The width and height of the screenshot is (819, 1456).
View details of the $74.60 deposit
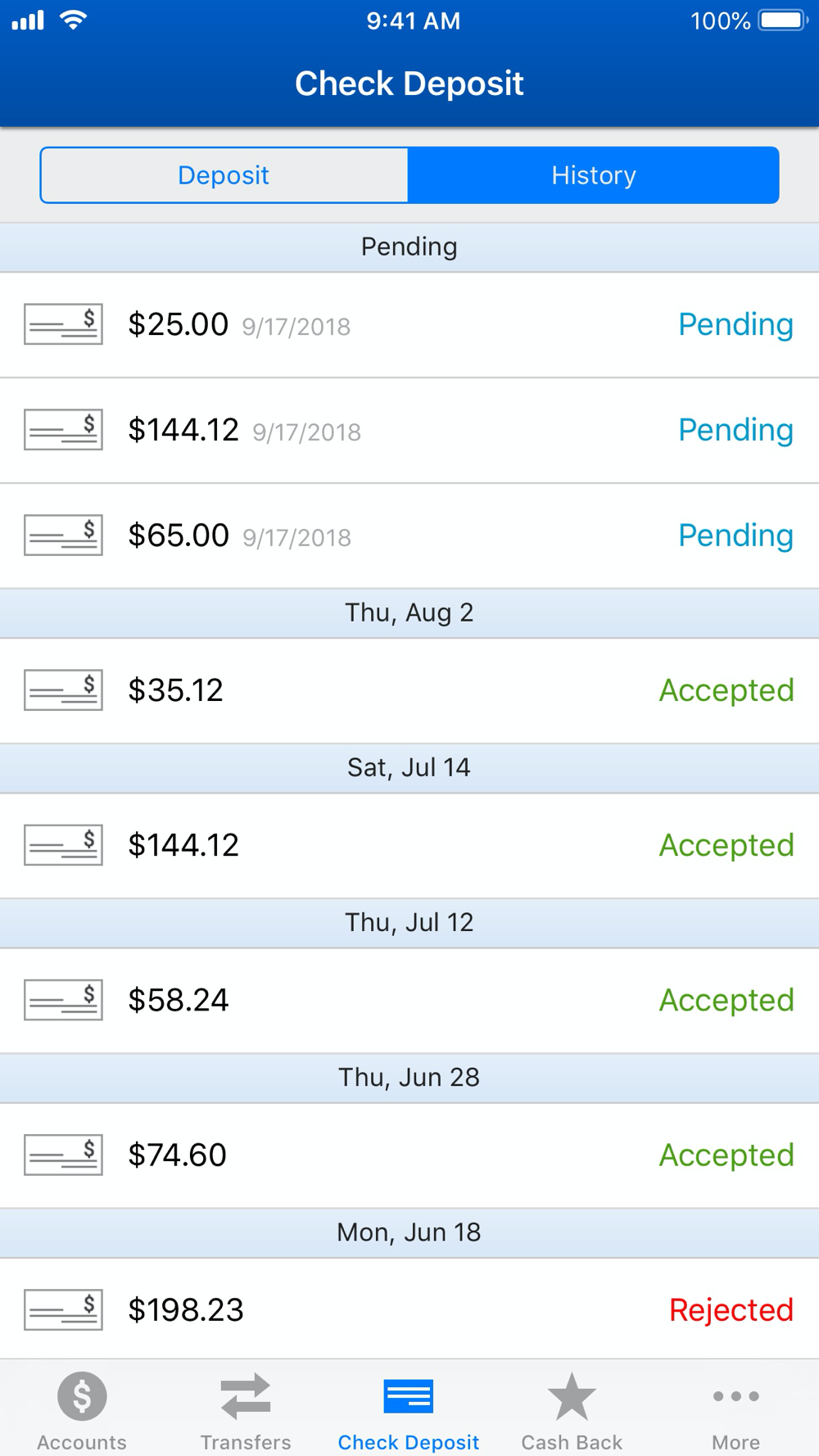click(409, 1155)
